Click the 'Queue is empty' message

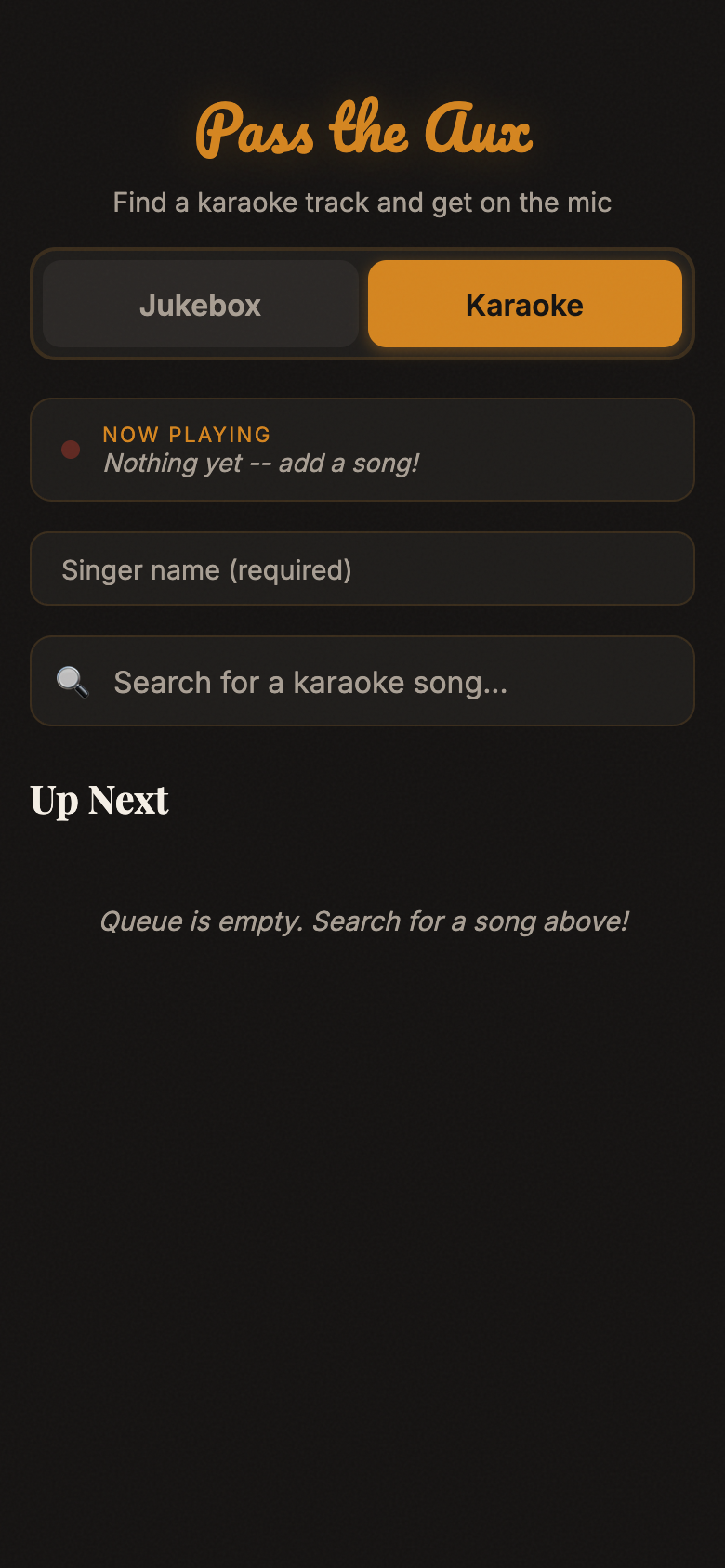coord(362,921)
